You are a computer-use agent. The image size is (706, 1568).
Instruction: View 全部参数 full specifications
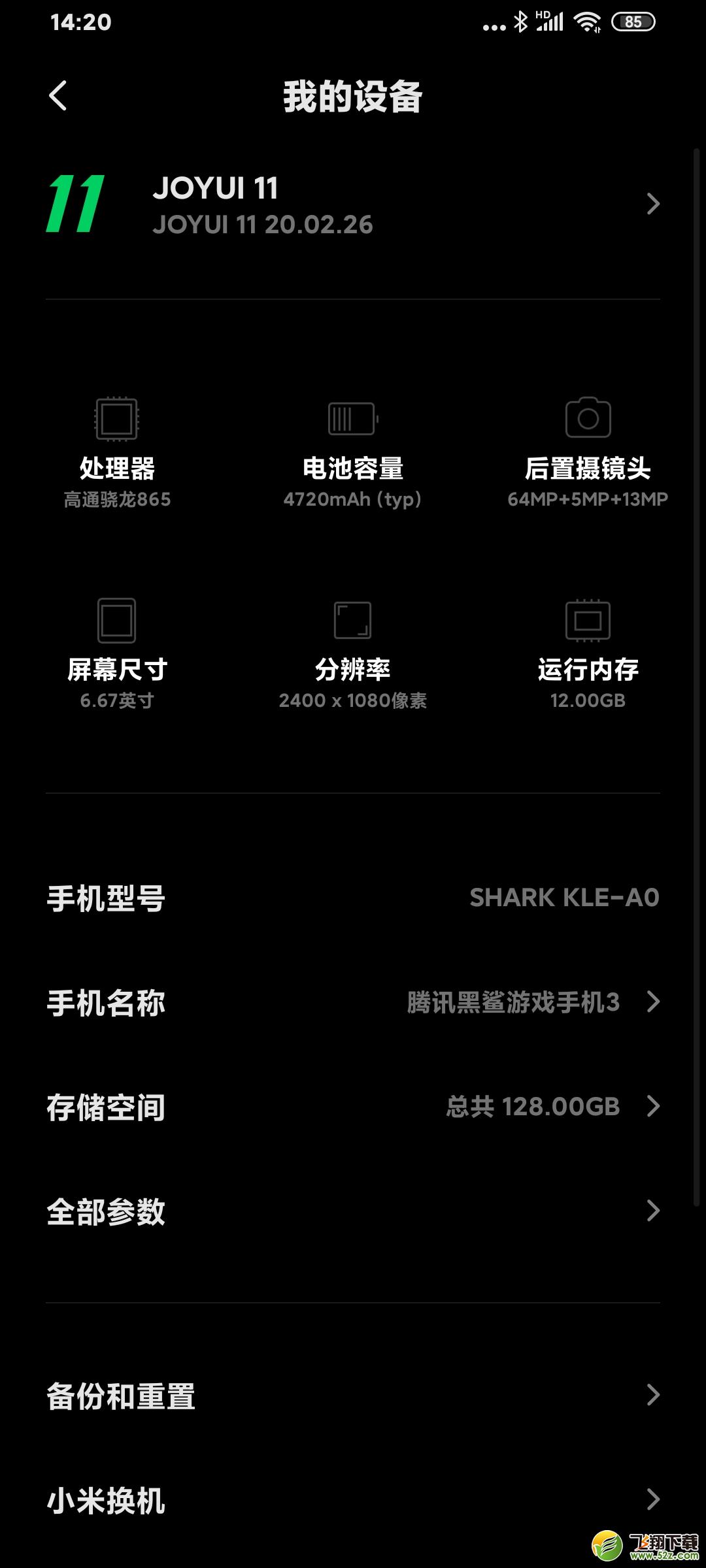click(x=353, y=1211)
